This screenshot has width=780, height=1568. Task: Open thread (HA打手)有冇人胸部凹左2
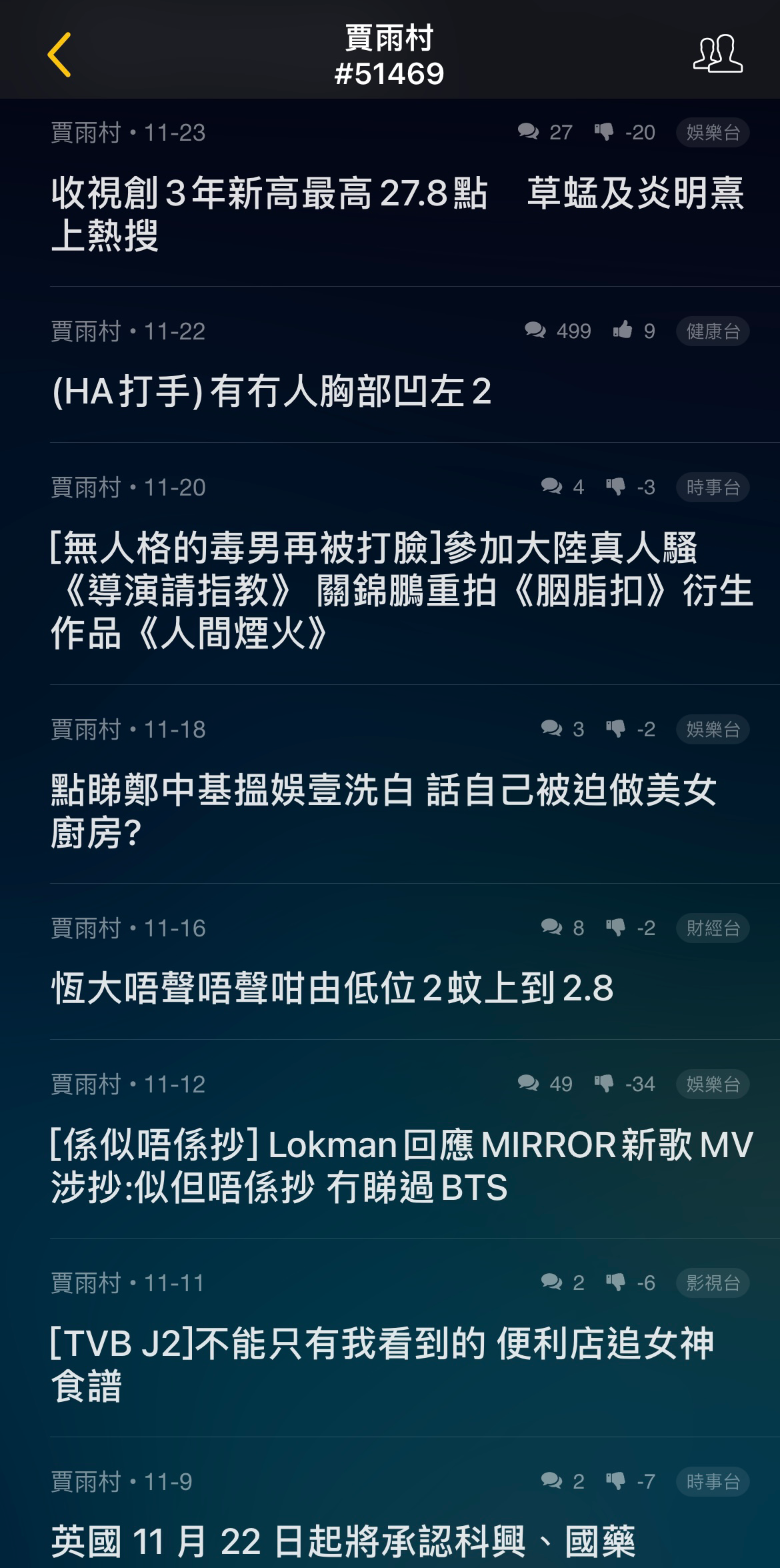pos(271,391)
